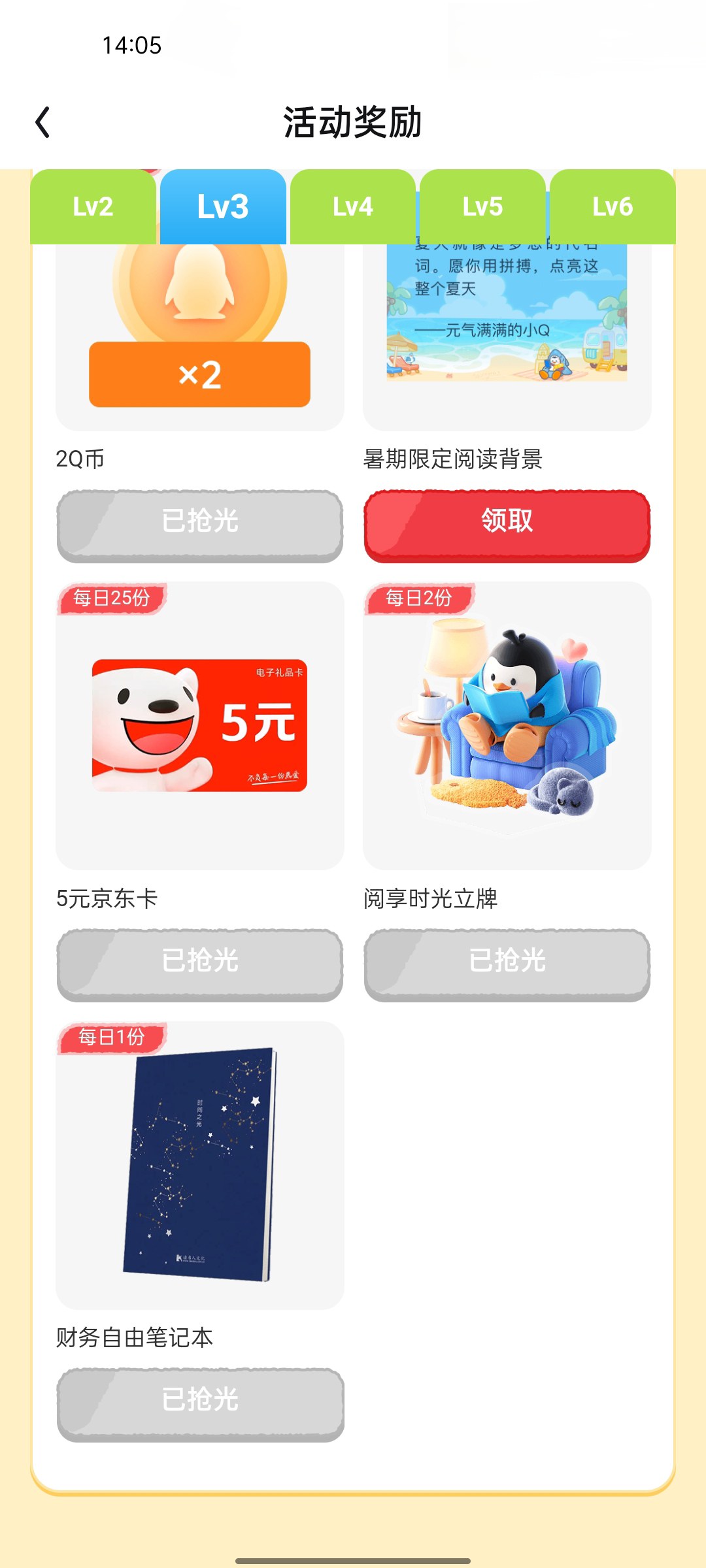Tap the 已抢光 button under 5元京东卡
The height and width of the screenshot is (1568, 706).
(x=200, y=965)
